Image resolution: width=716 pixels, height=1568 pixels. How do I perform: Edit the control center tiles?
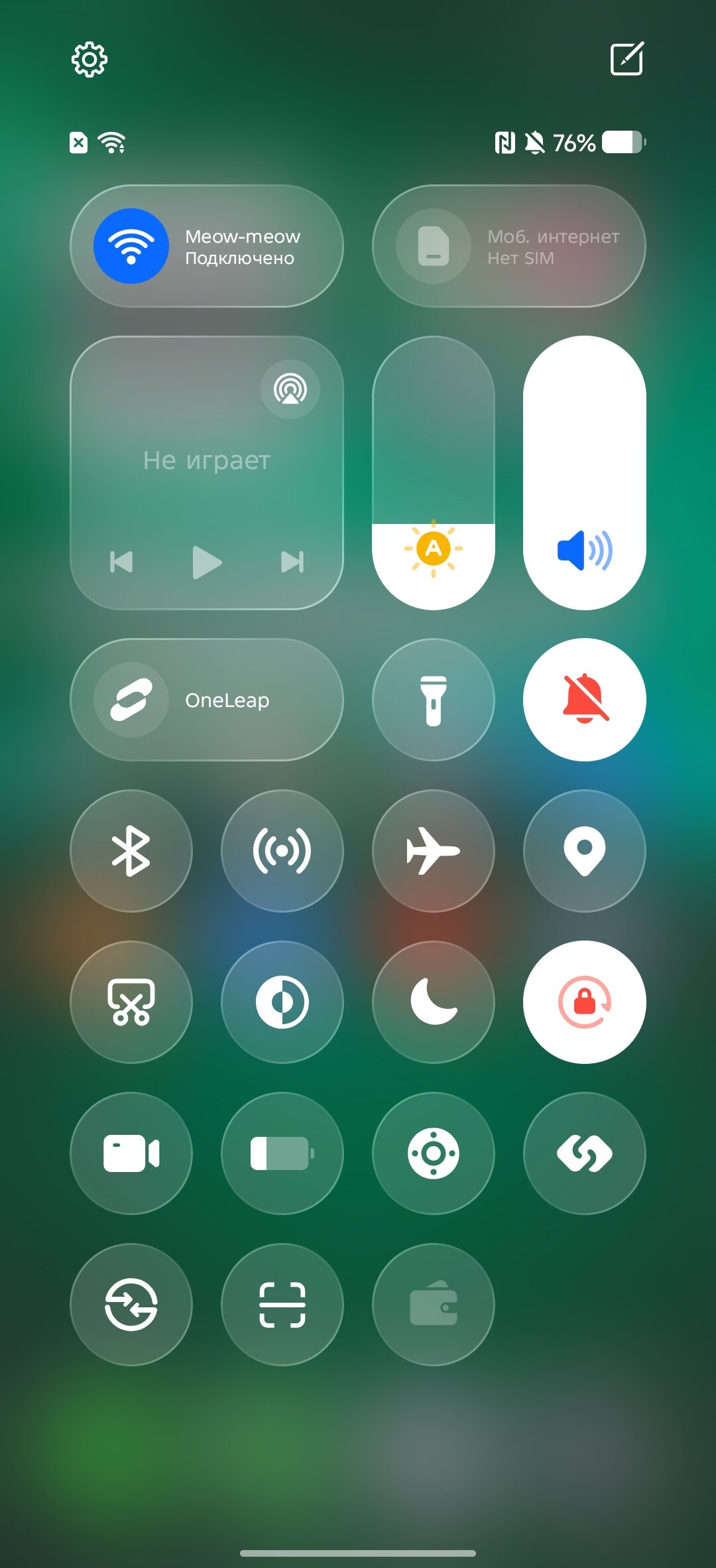click(x=626, y=58)
